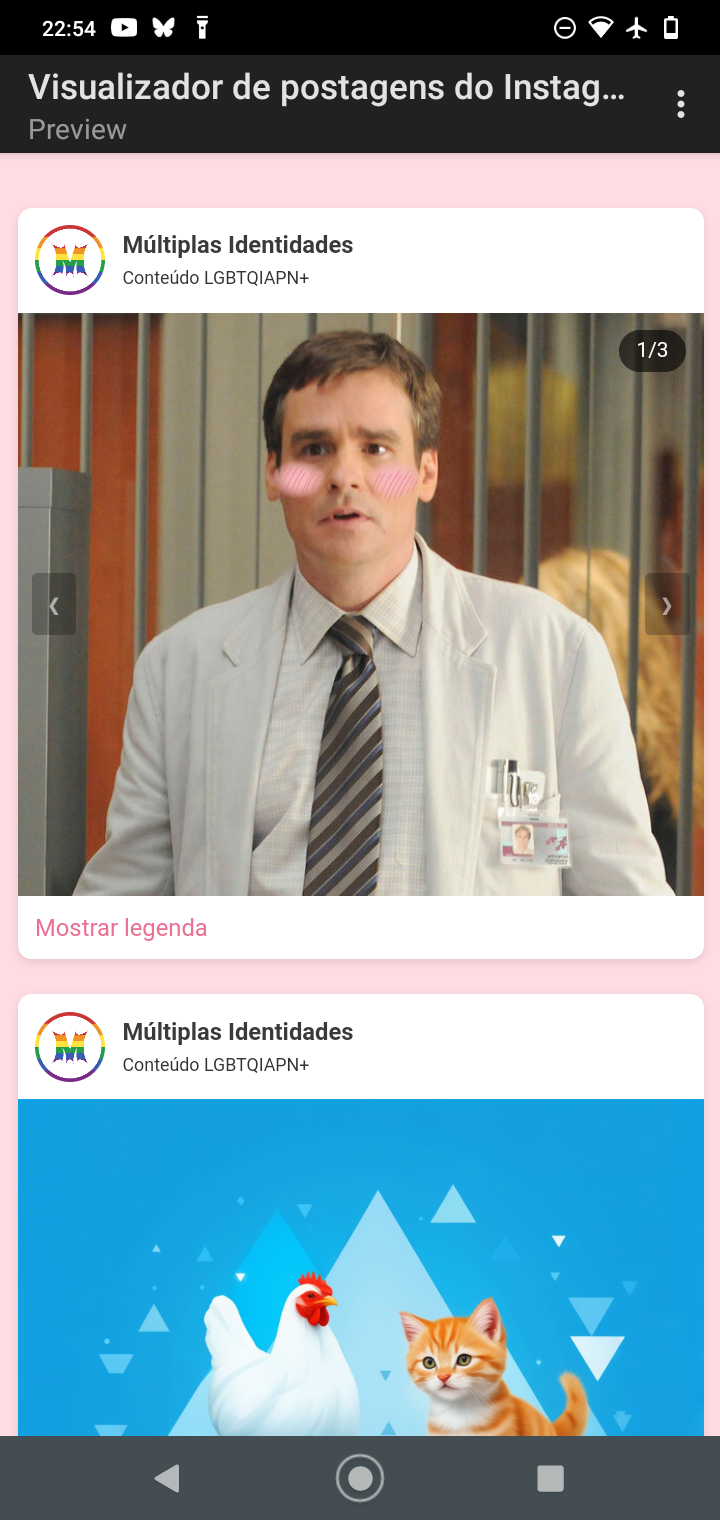
Task: Tap the system back button
Action: pos(167,1478)
